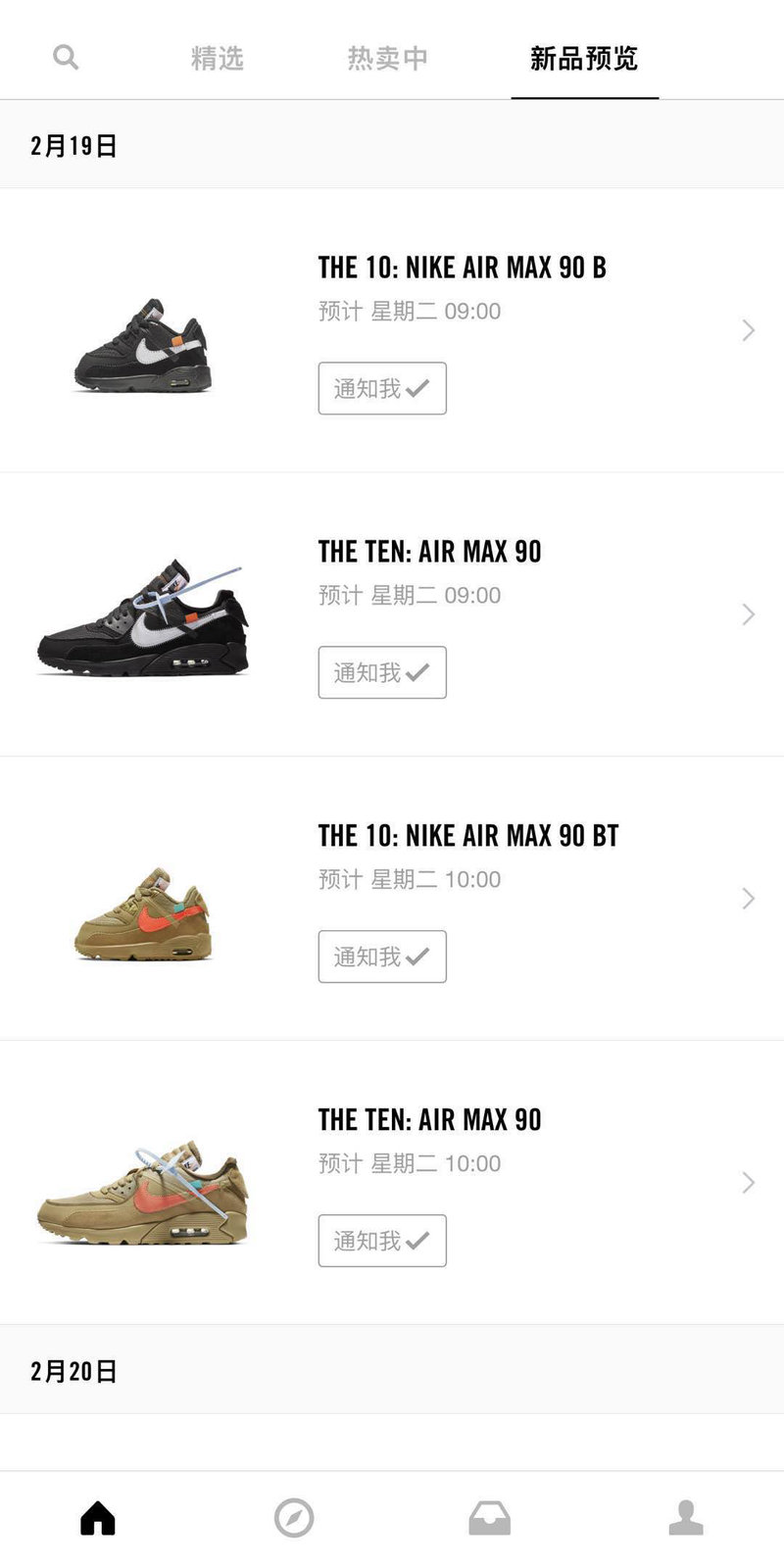Screen dimensions: 784x1568
Task: Select the 新品预览 tab
Action: (584, 58)
